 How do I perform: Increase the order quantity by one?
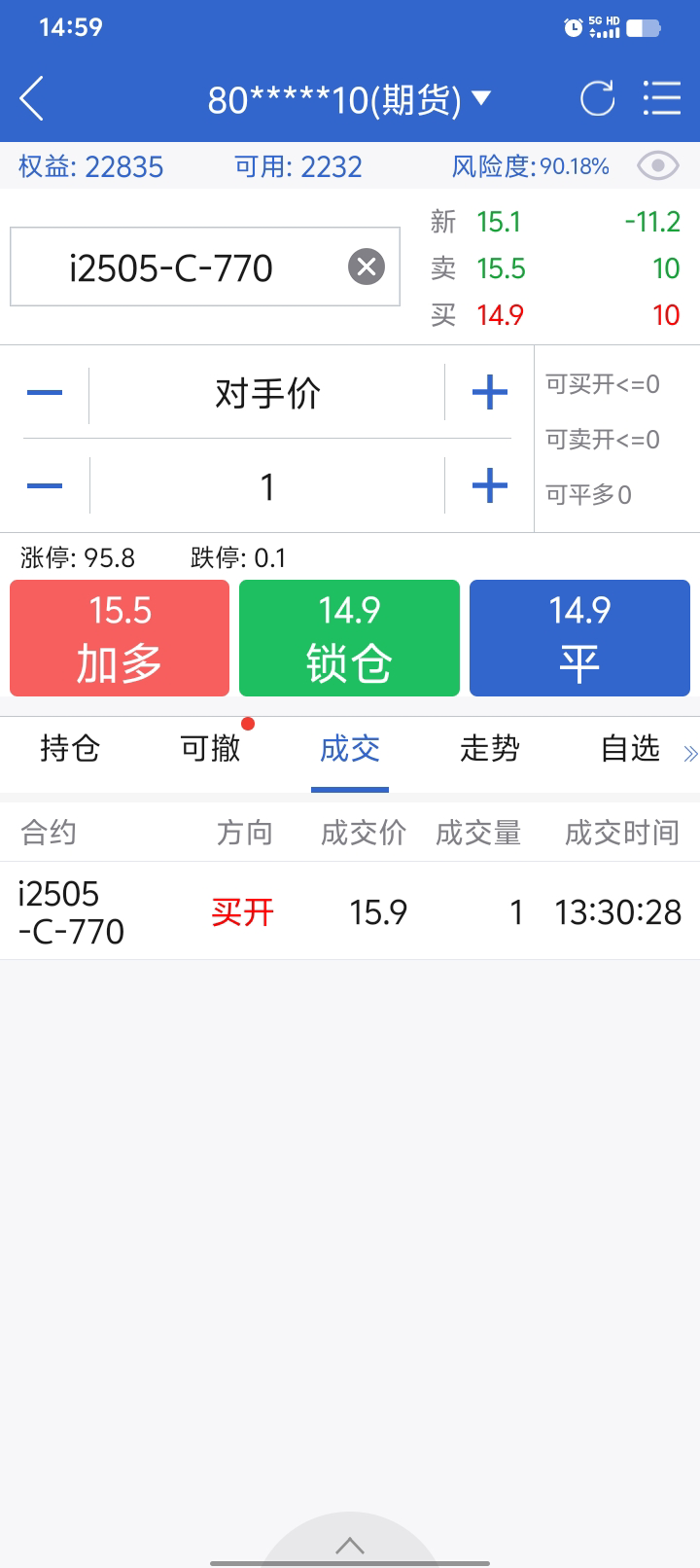(x=489, y=485)
